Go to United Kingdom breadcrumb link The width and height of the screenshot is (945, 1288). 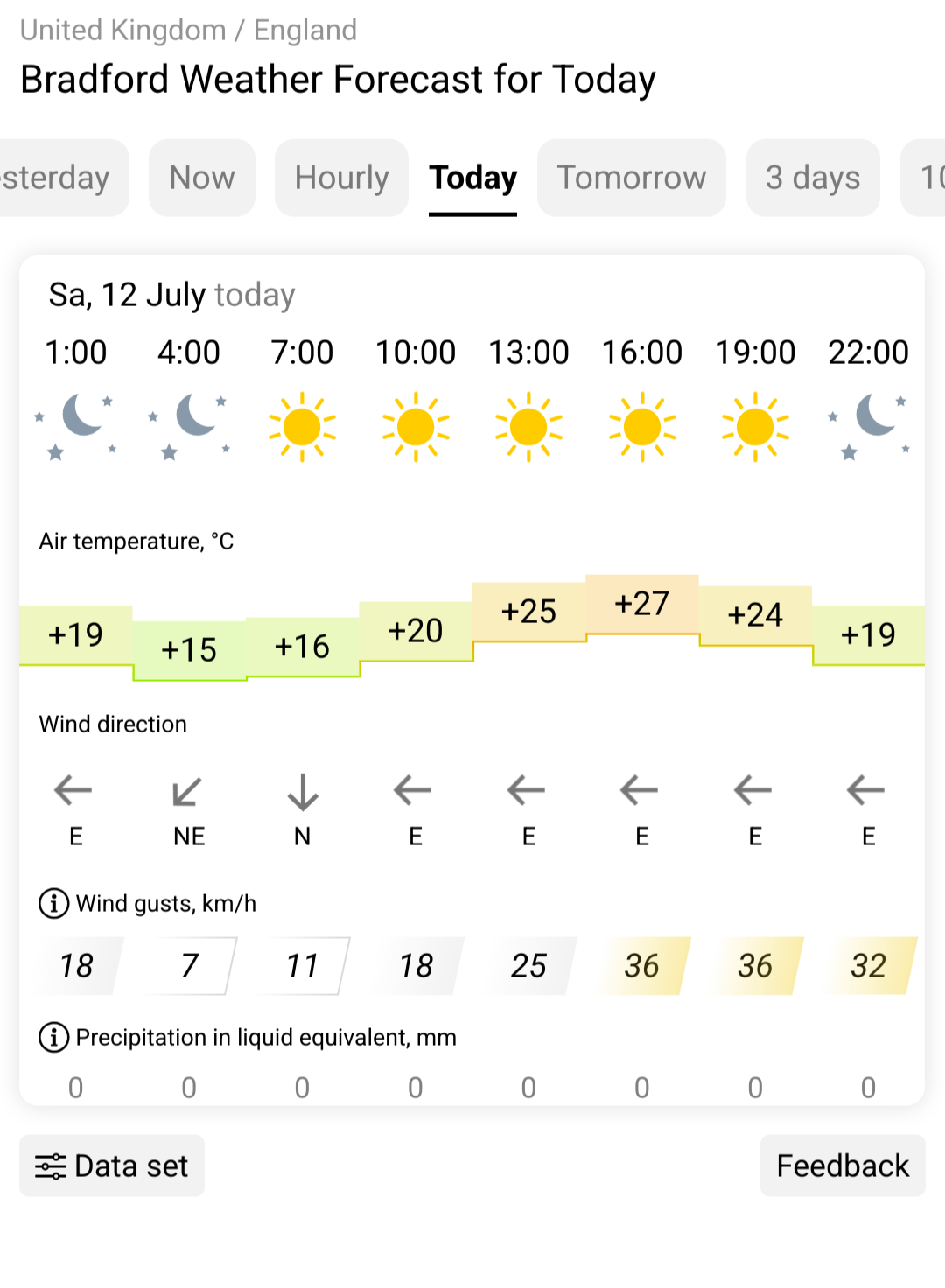[x=123, y=31]
